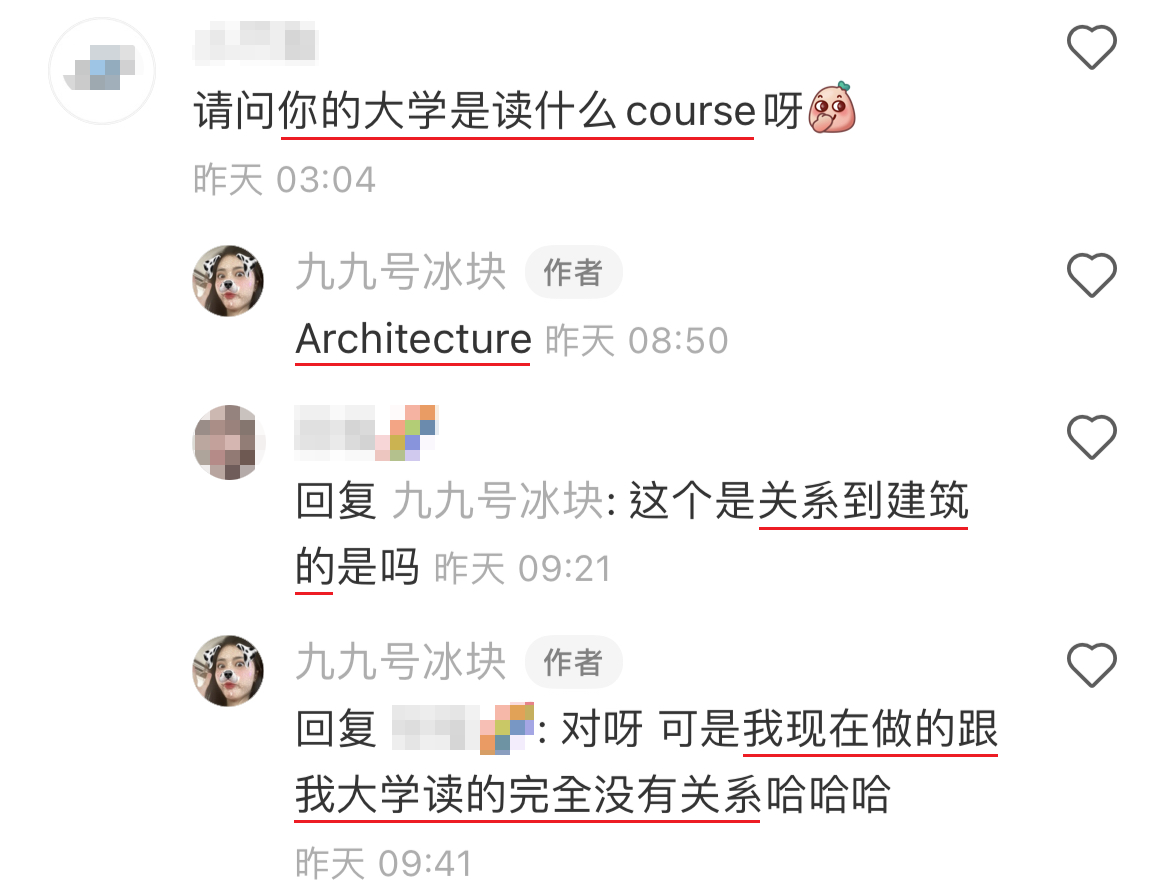Open the blurred avatar of the top commenter

pos(102,71)
